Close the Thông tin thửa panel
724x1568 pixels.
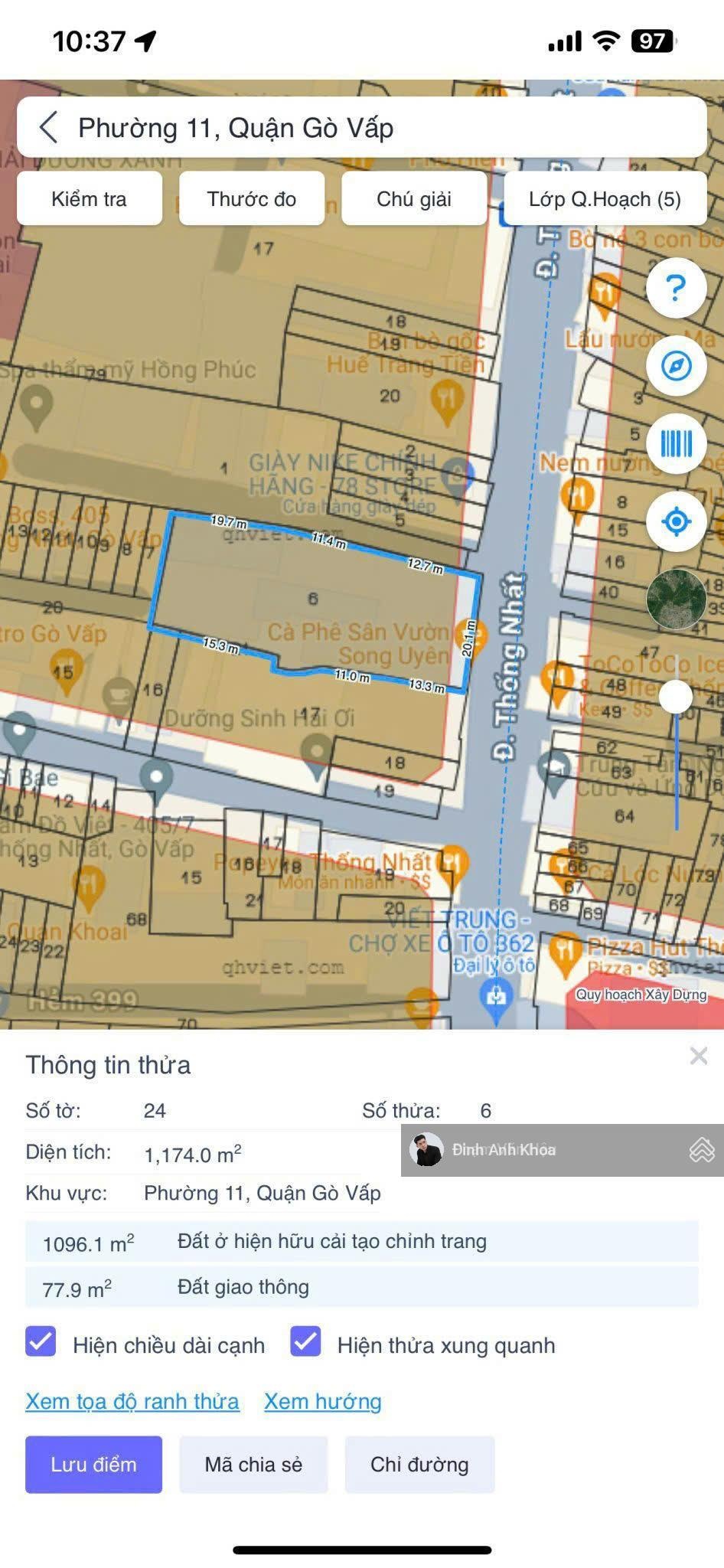[x=698, y=1056]
